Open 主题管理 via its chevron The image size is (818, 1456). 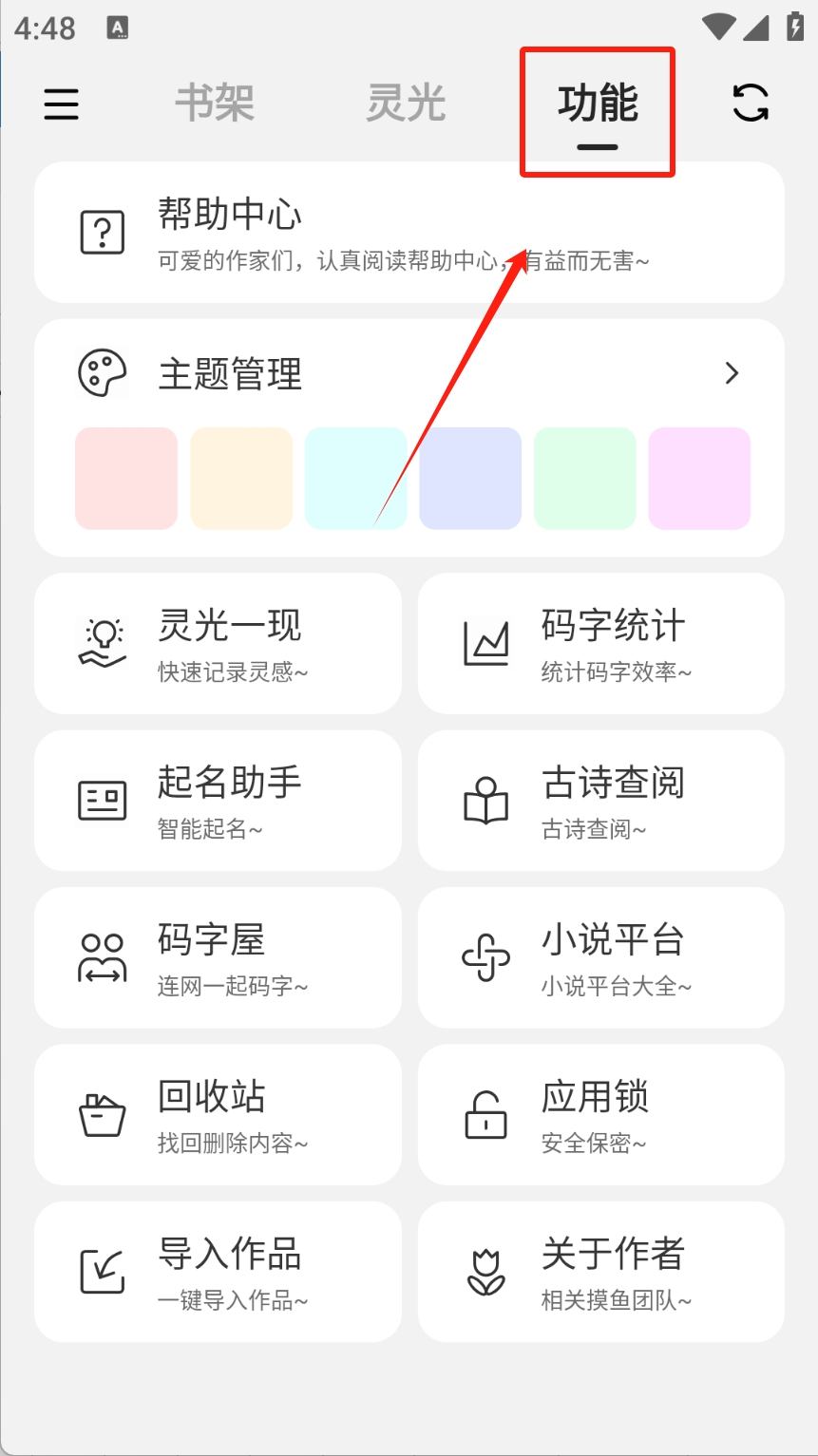(x=732, y=373)
